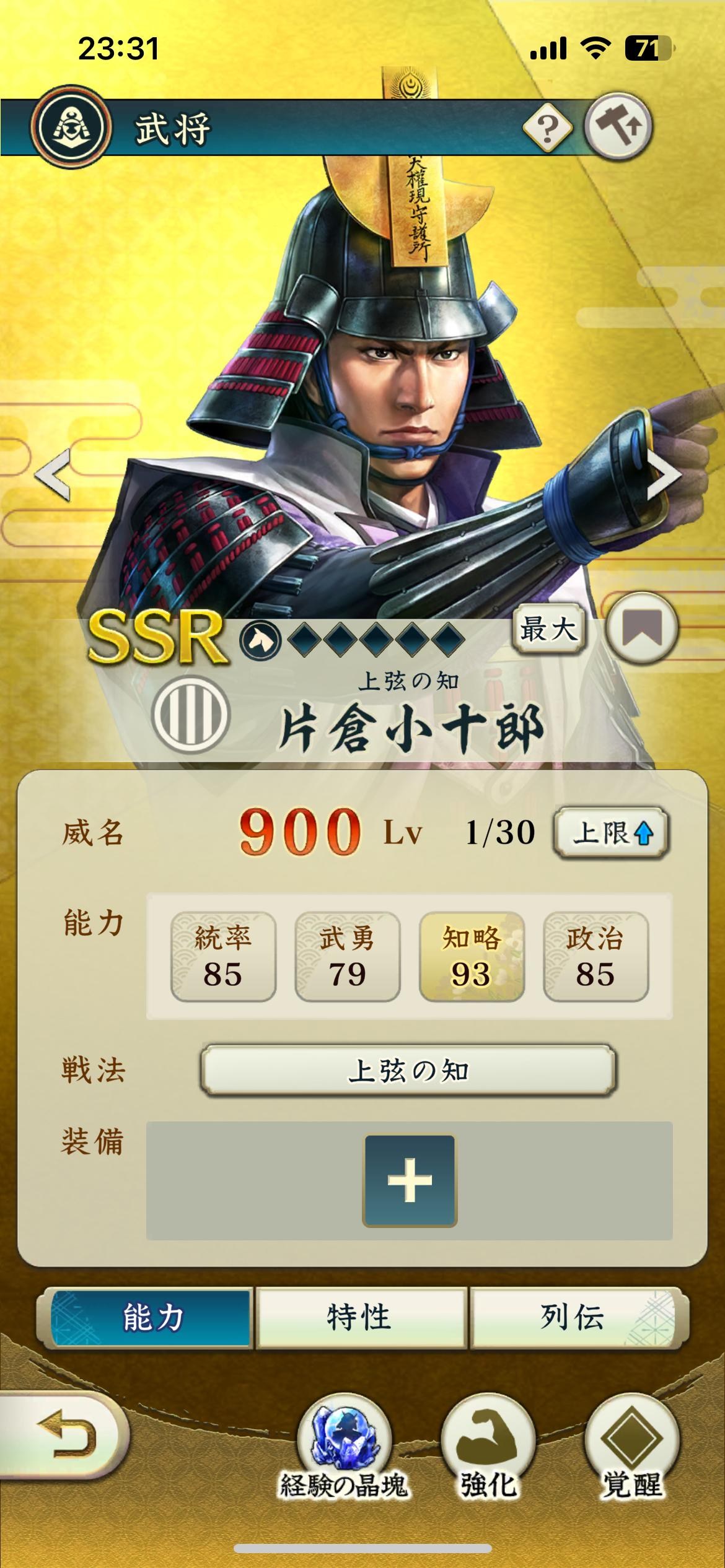Image resolution: width=725 pixels, height=1568 pixels.
Task: Tap the 知略 93 stat tile
Action: click(472, 956)
